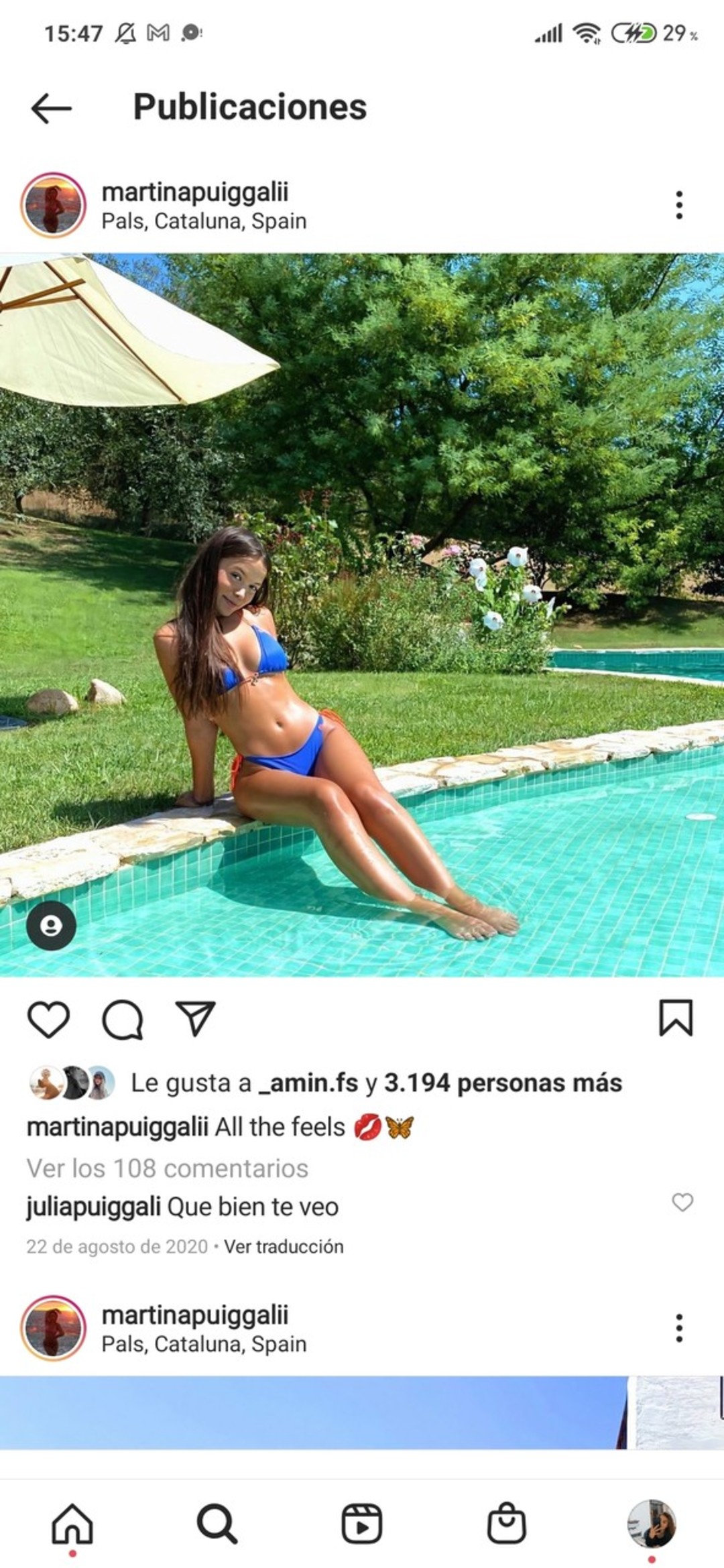Tap Ver traducción to translate the caption

click(x=284, y=1247)
